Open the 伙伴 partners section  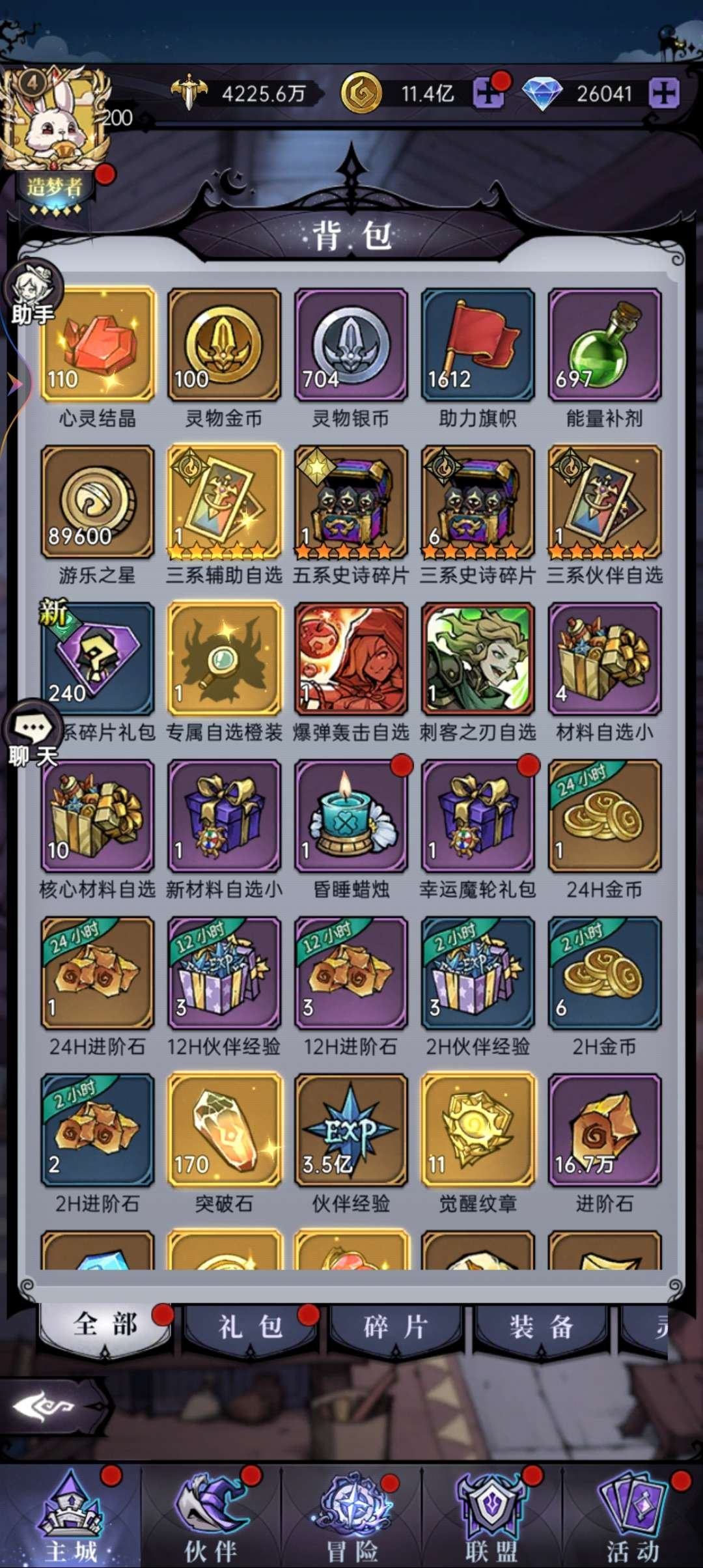click(x=210, y=1516)
